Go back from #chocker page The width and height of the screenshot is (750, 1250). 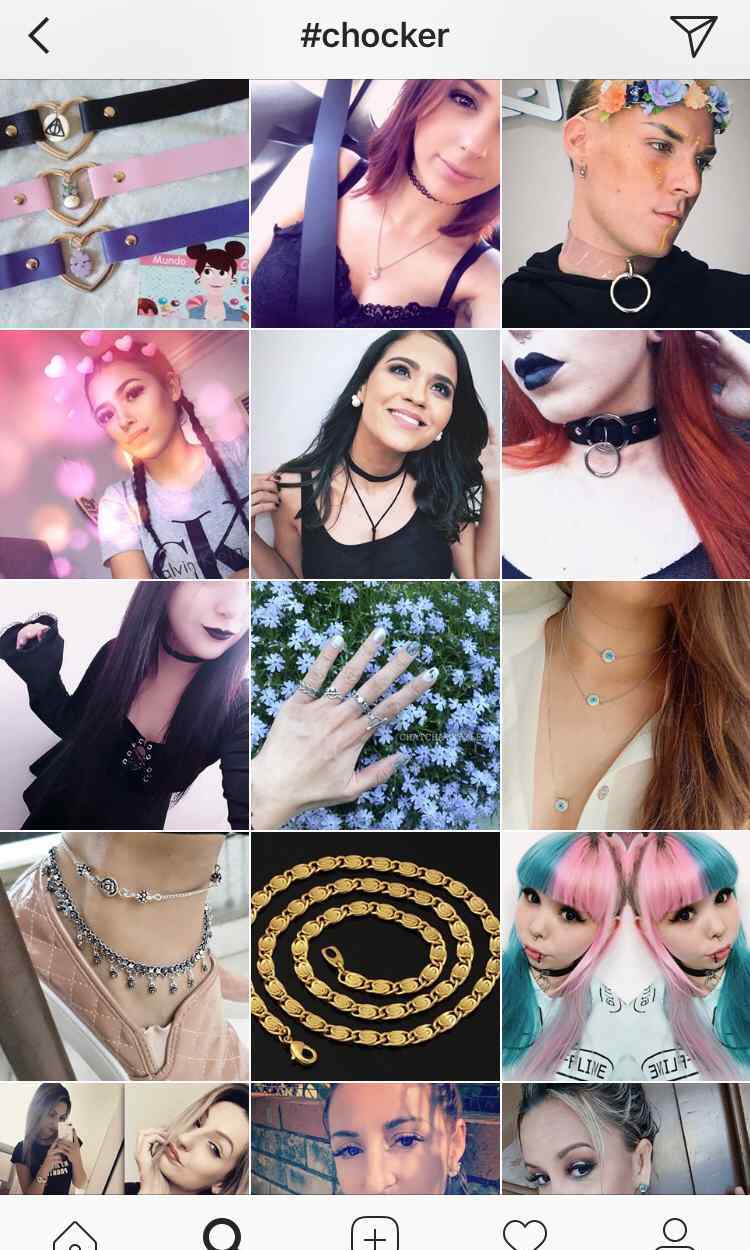point(39,36)
